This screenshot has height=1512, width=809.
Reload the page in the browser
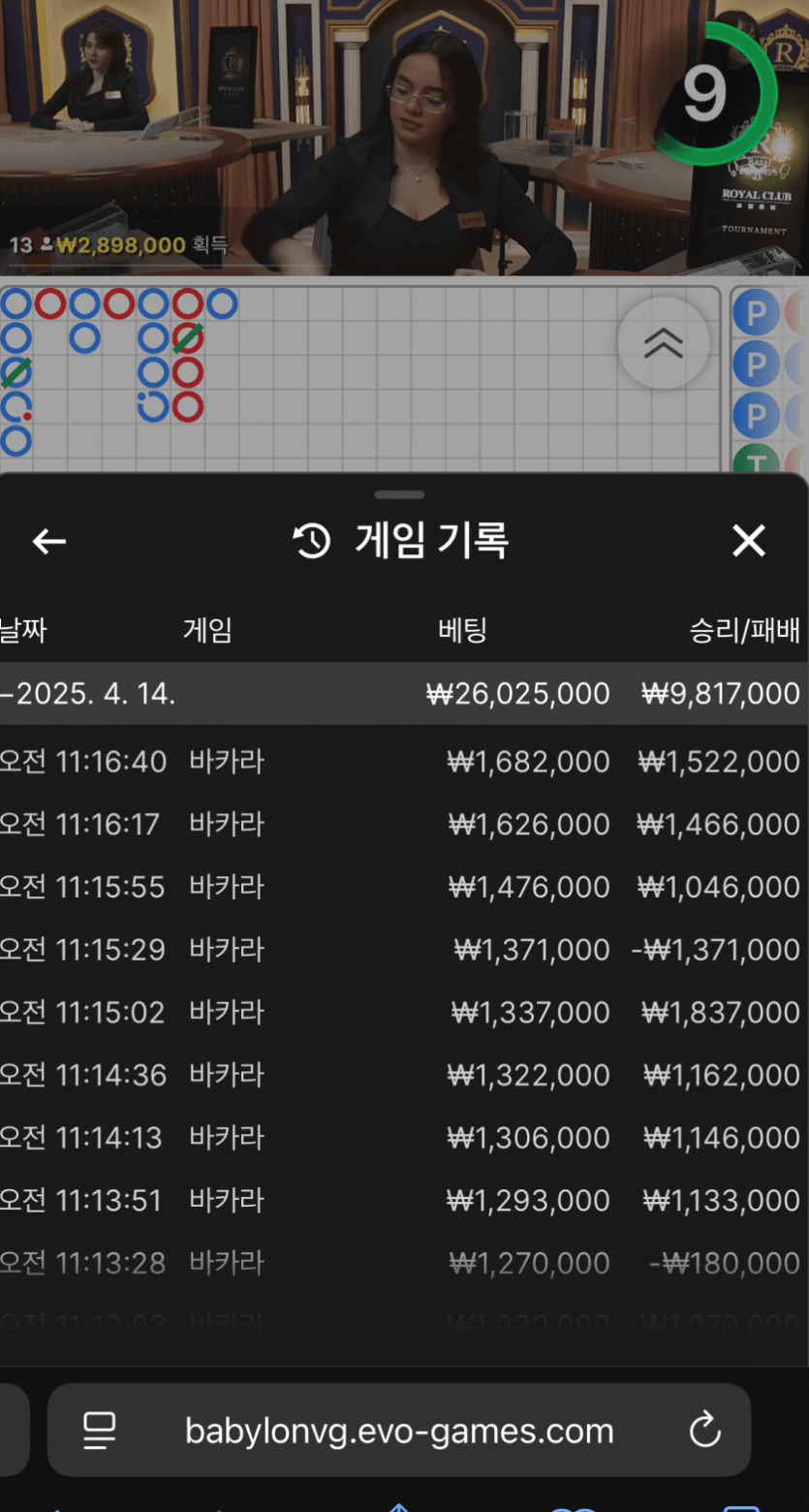(x=704, y=1430)
